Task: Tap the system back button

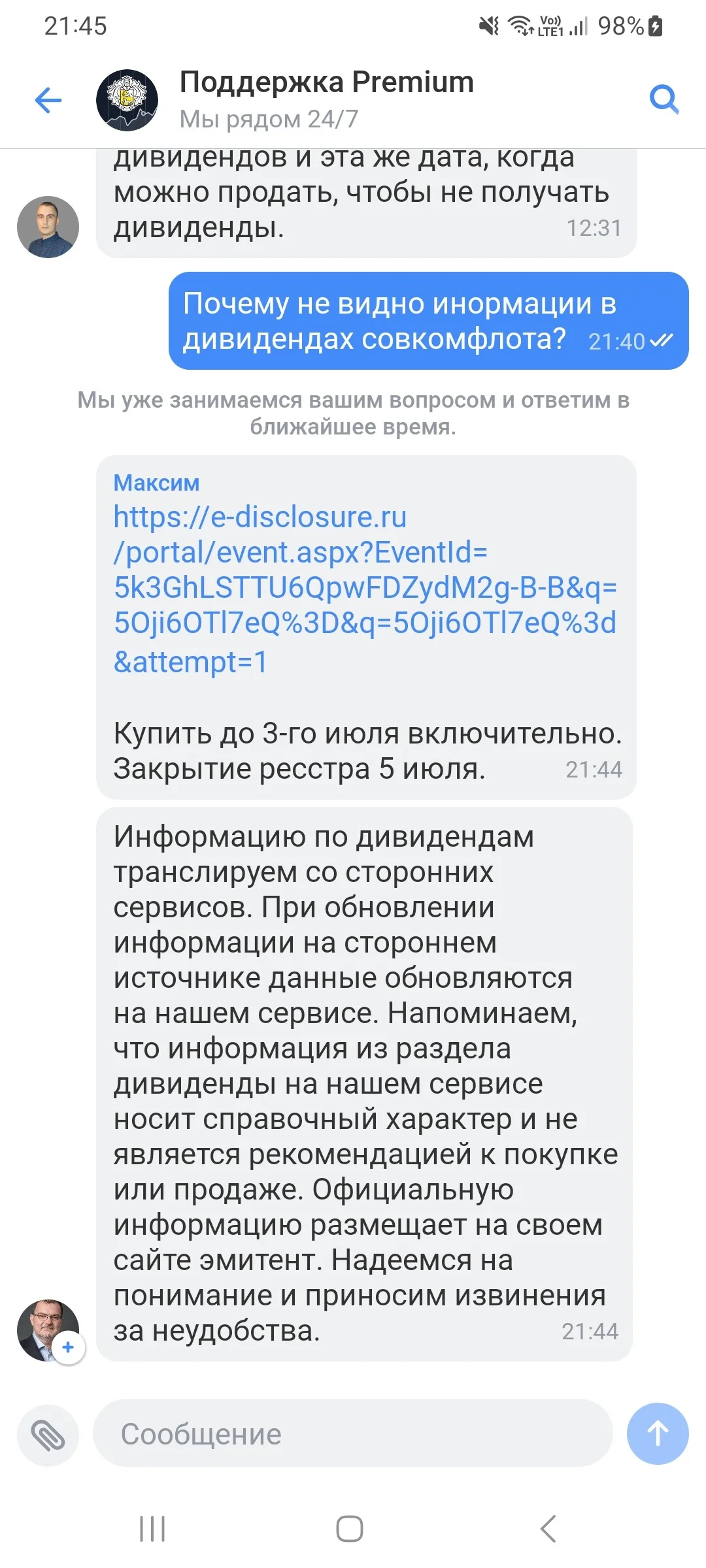Action: click(x=548, y=1529)
